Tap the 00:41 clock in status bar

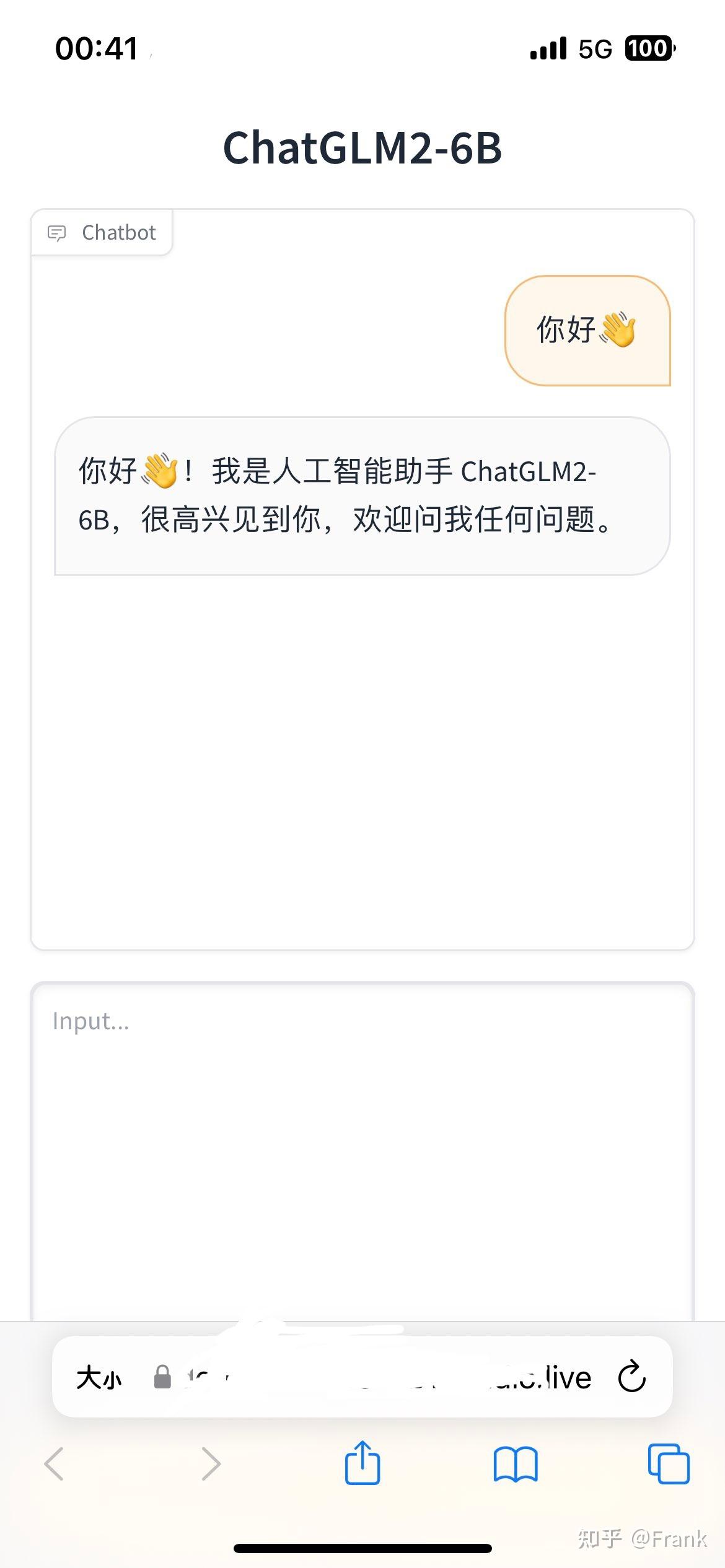coord(96,48)
